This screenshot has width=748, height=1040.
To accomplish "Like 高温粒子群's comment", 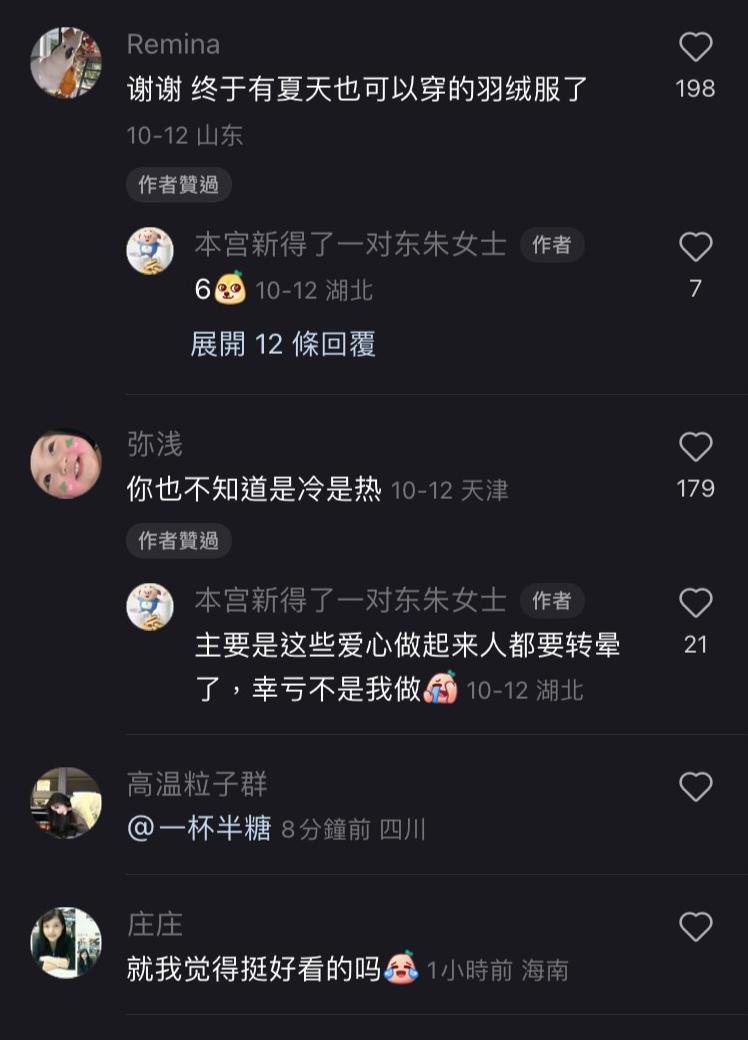I will (x=695, y=787).
